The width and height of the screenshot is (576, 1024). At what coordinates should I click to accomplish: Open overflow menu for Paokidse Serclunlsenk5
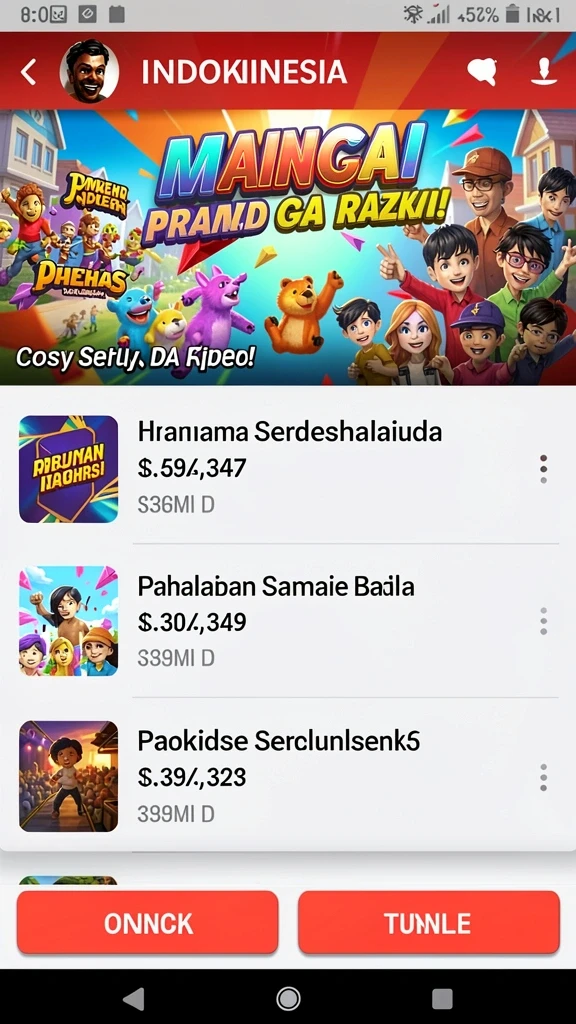click(543, 777)
